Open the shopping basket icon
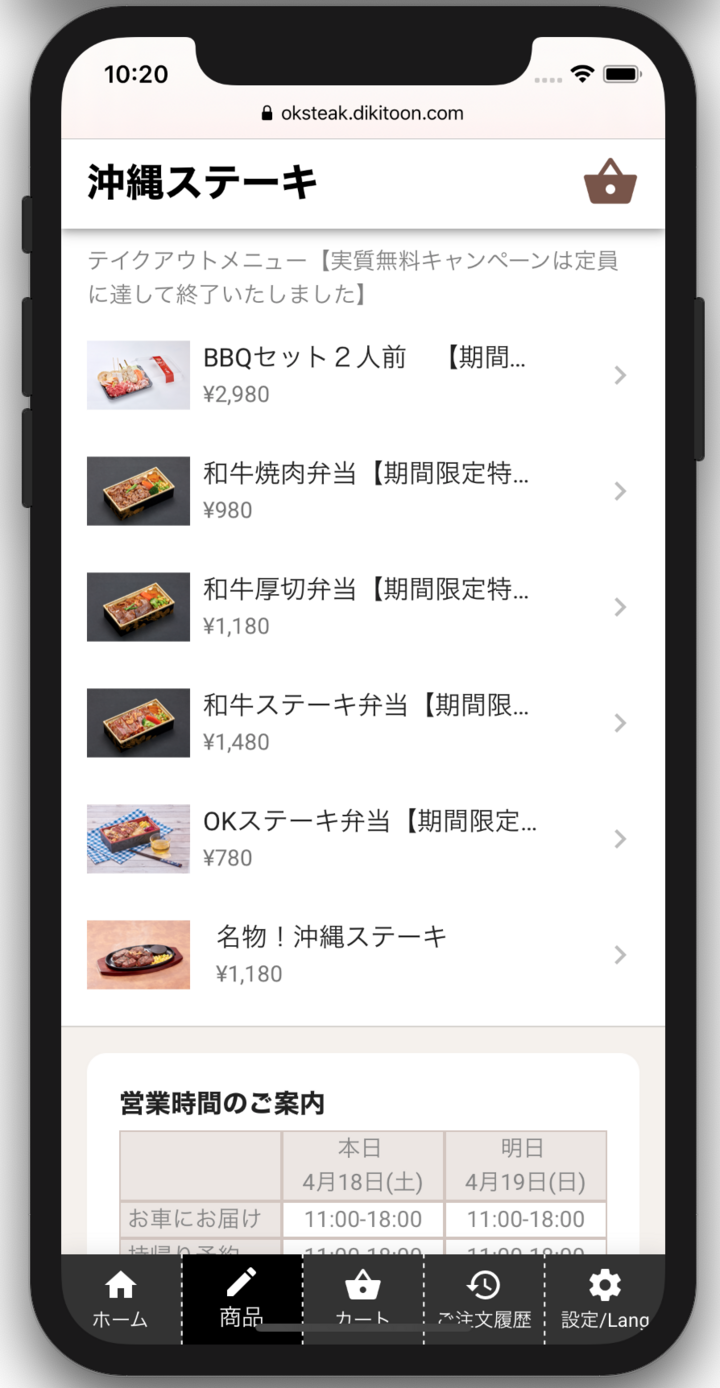Image resolution: width=720 pixels, height=1388 pixels. click(610, 182)
